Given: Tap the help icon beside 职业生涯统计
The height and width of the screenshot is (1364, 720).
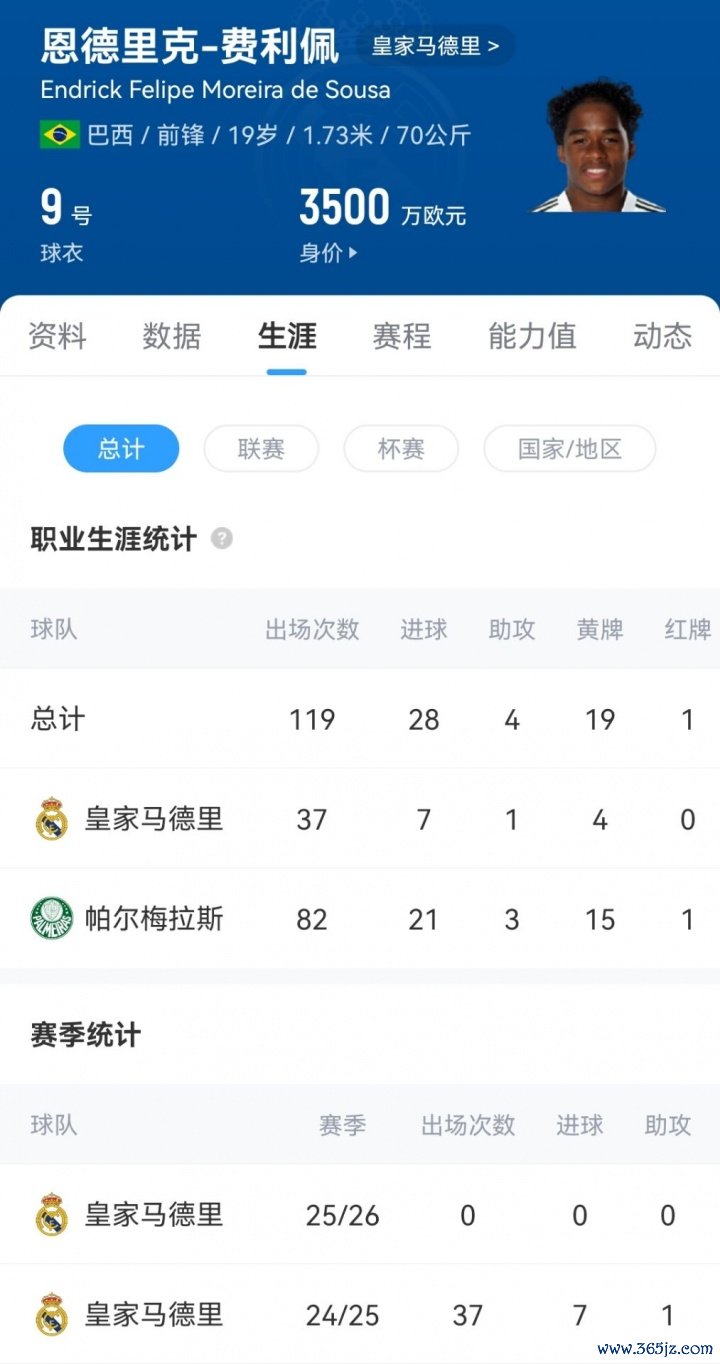Looking at the screenshot, I should [x=222, y=539].
